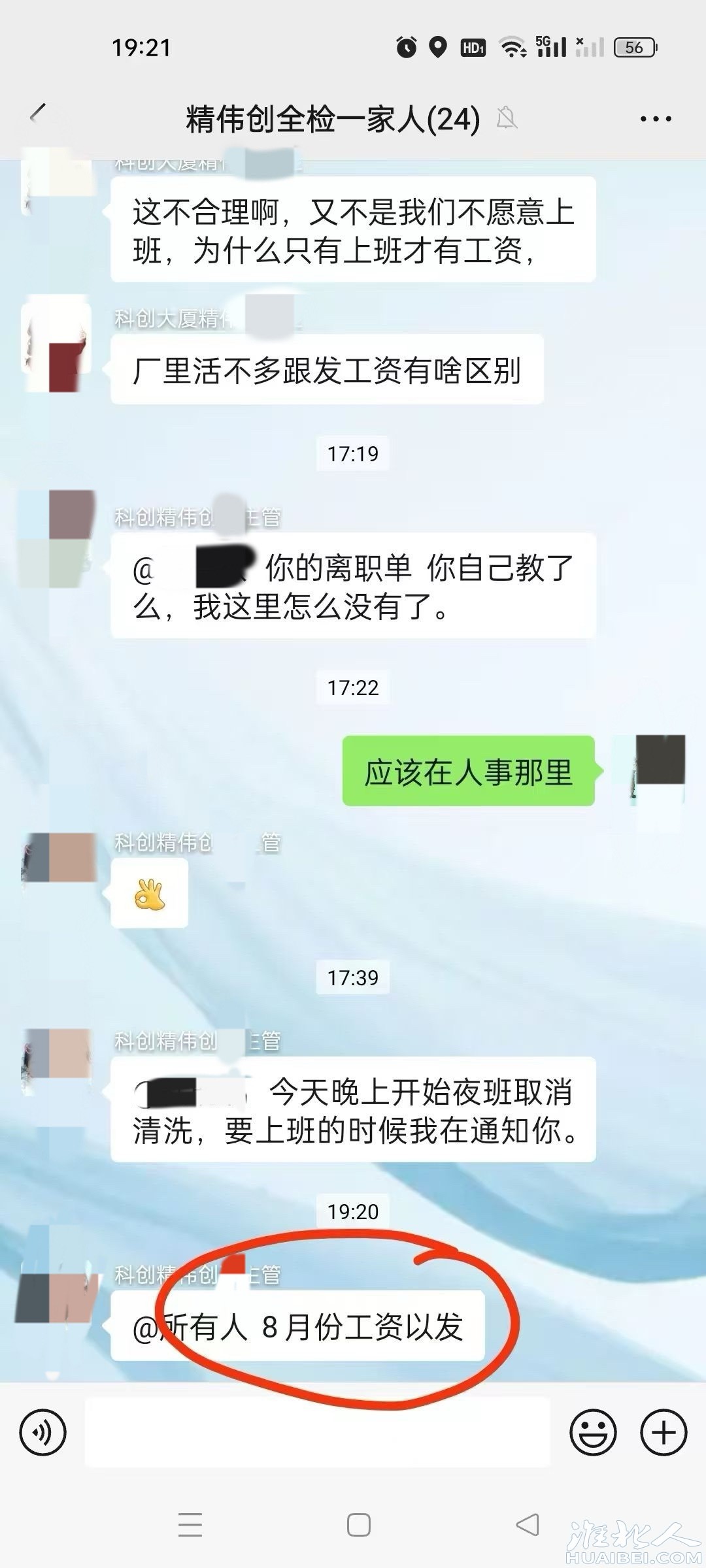Go back from the group chat
The width and height of the screenshot is (706, 1568).
[x=38, y=114]
